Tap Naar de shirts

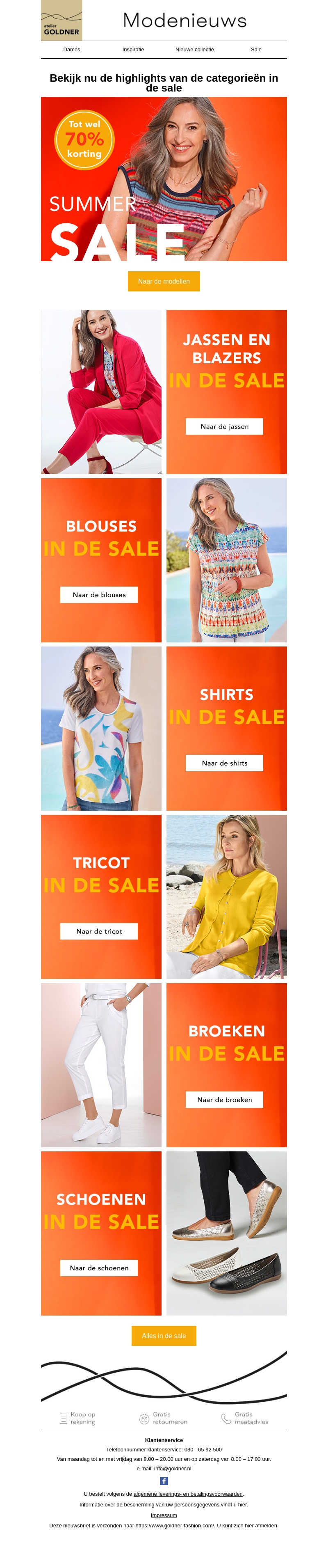click(x=225, y=763)
